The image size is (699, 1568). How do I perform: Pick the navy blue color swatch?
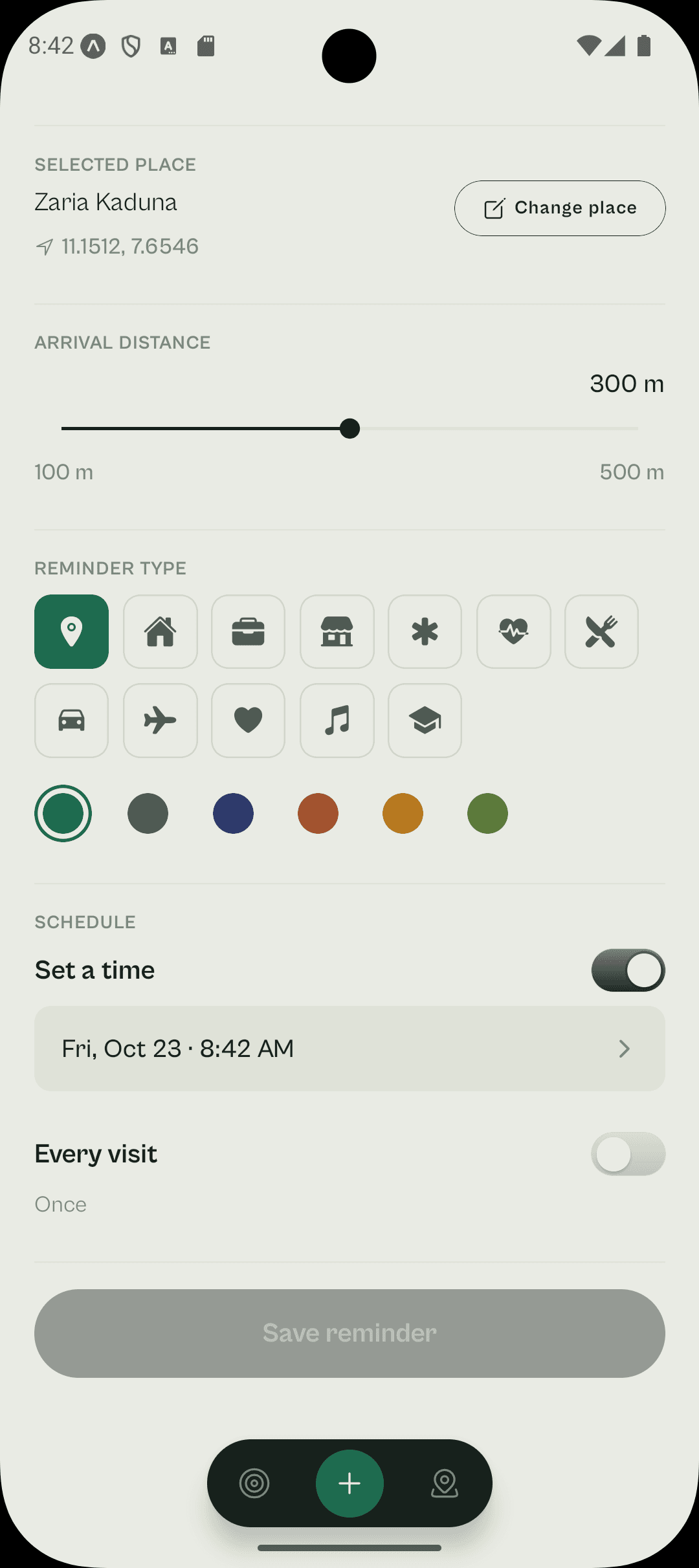(233, 813)
